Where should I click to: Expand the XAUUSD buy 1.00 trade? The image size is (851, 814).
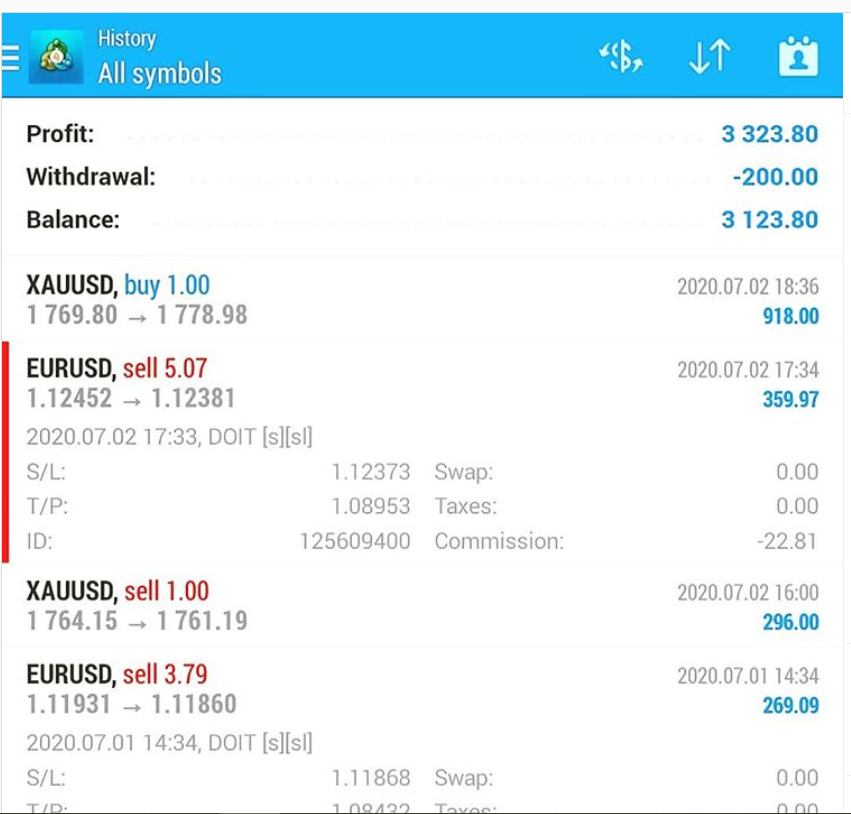420,300
